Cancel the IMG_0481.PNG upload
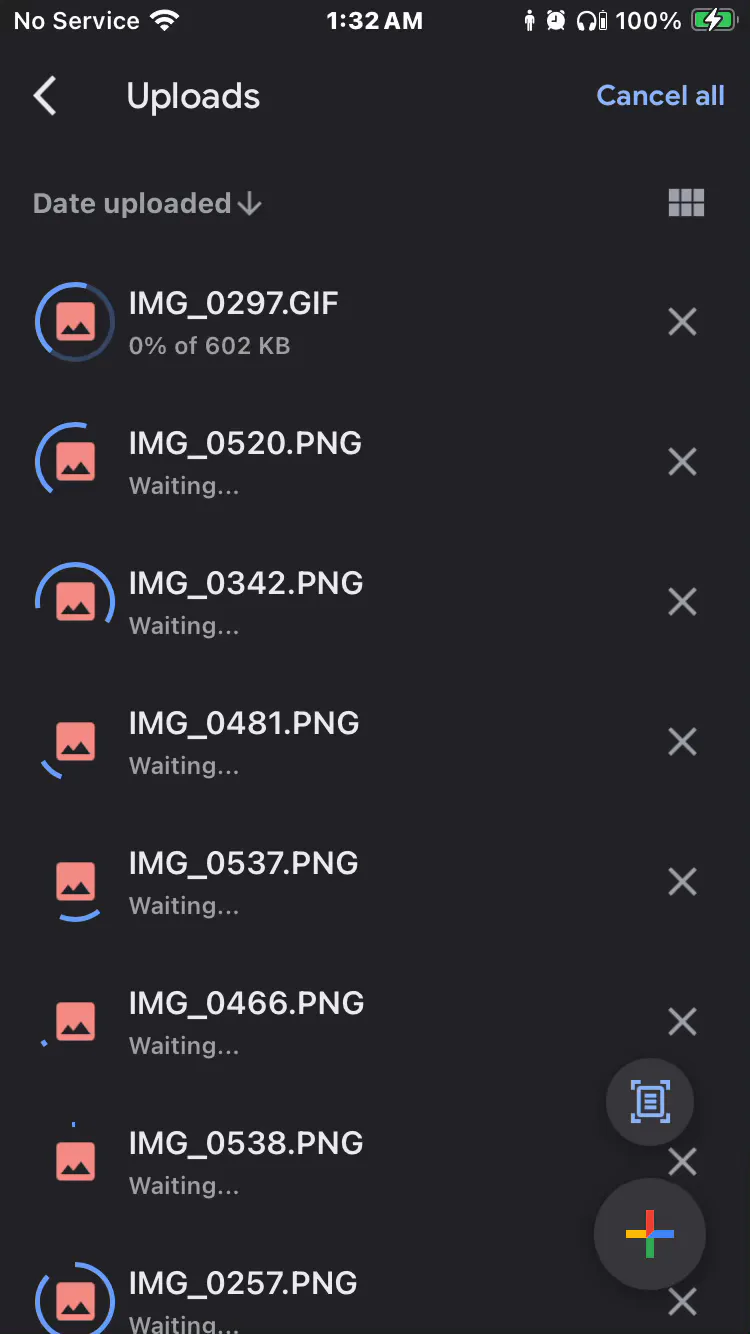Viewport: 750px width, 1334px height. (x=682, y=742)
